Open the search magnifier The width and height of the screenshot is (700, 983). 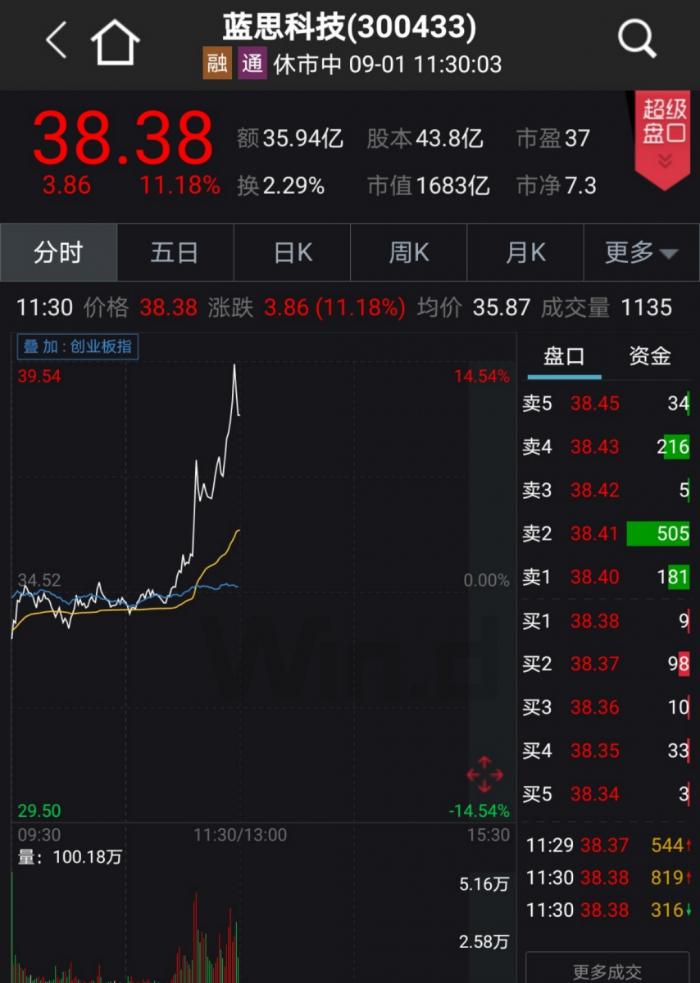coord(637,40)
